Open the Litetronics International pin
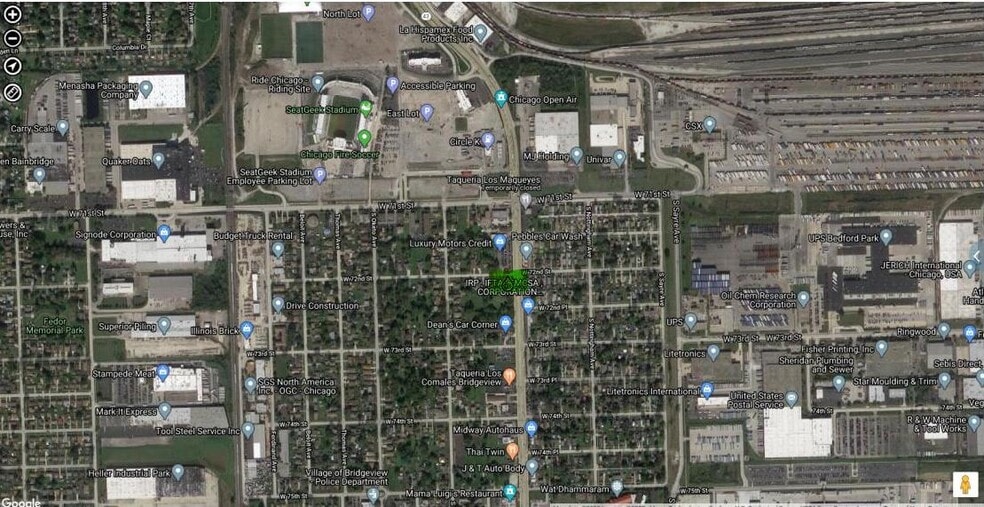Image resolution: width=984 pixels, height=507 pixels. [707, 390]
